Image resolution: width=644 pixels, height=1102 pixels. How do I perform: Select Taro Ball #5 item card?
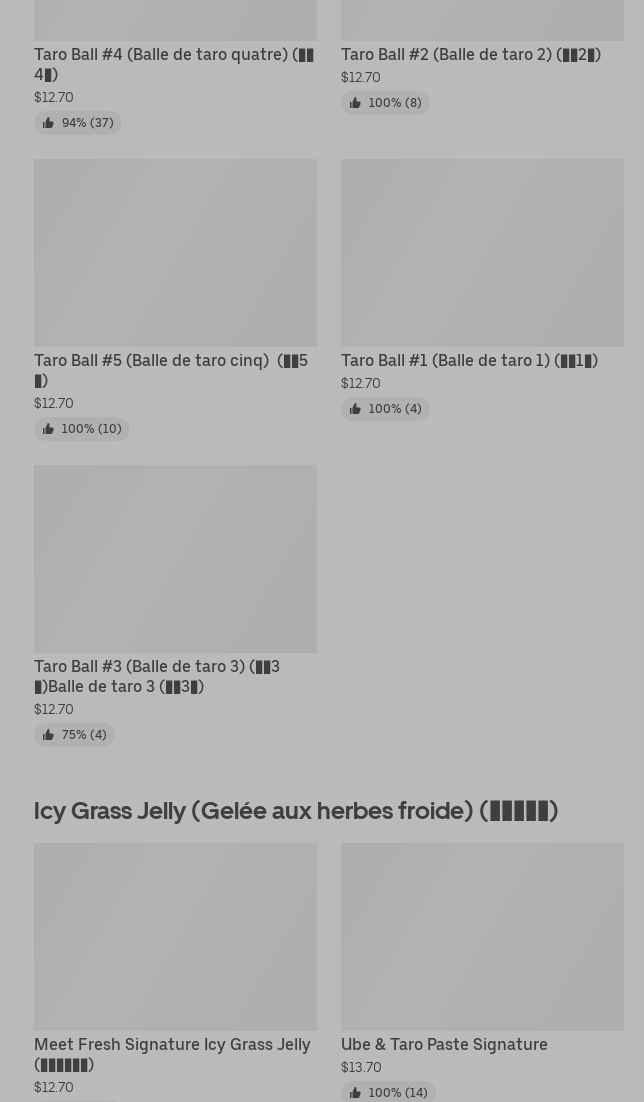[175, 300]
